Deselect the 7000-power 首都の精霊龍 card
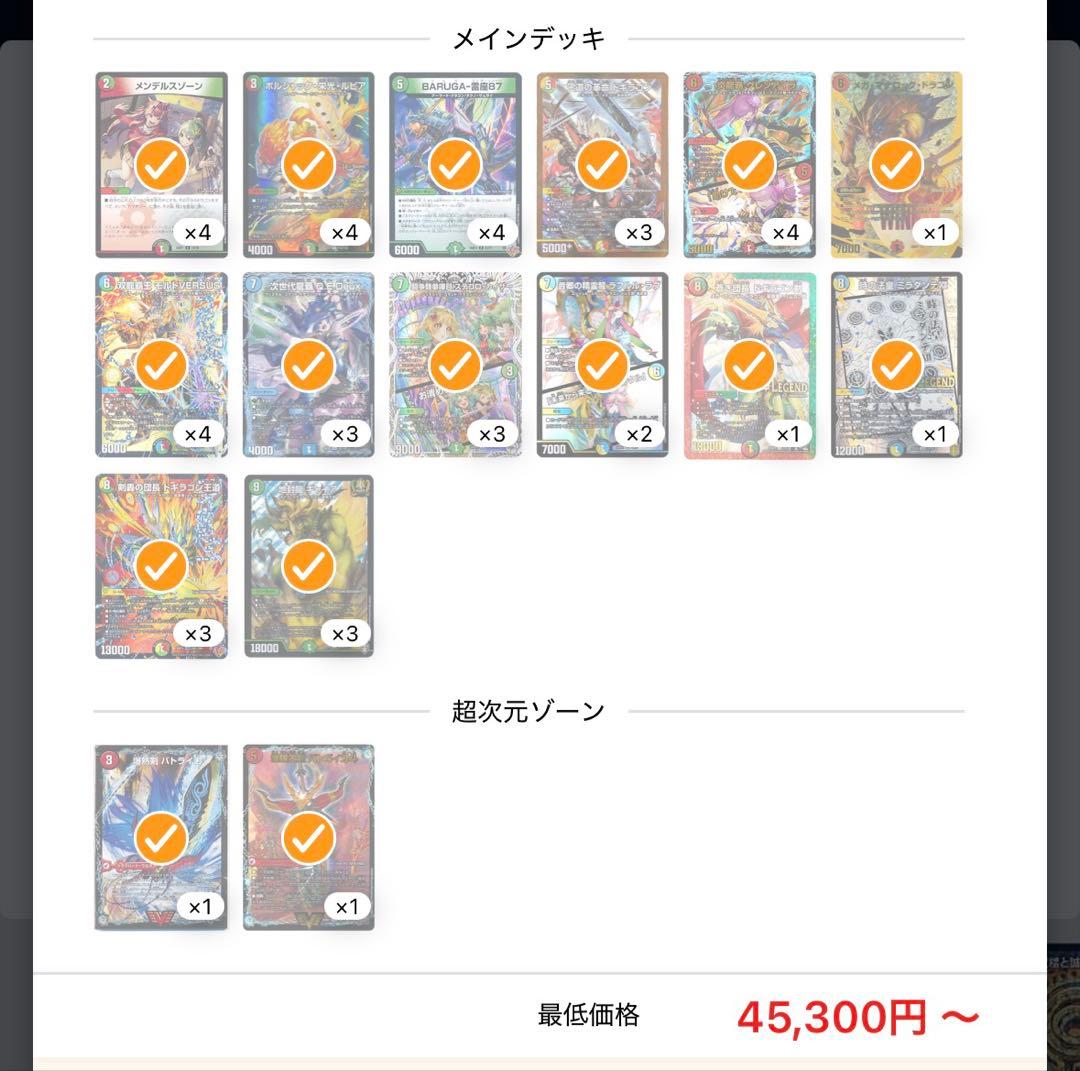1080x1071 pixels. [602, 366]
